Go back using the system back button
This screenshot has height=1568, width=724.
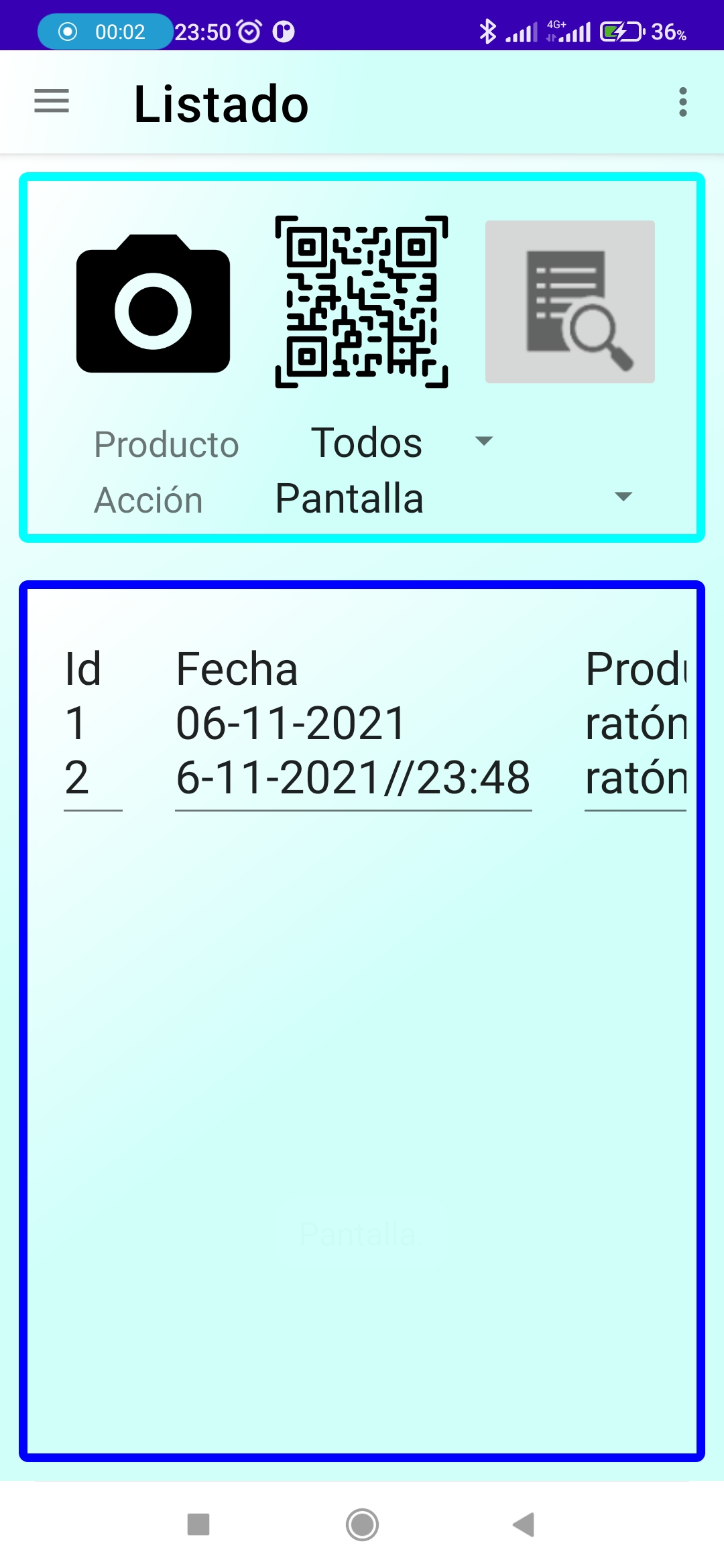(524, 1524)
